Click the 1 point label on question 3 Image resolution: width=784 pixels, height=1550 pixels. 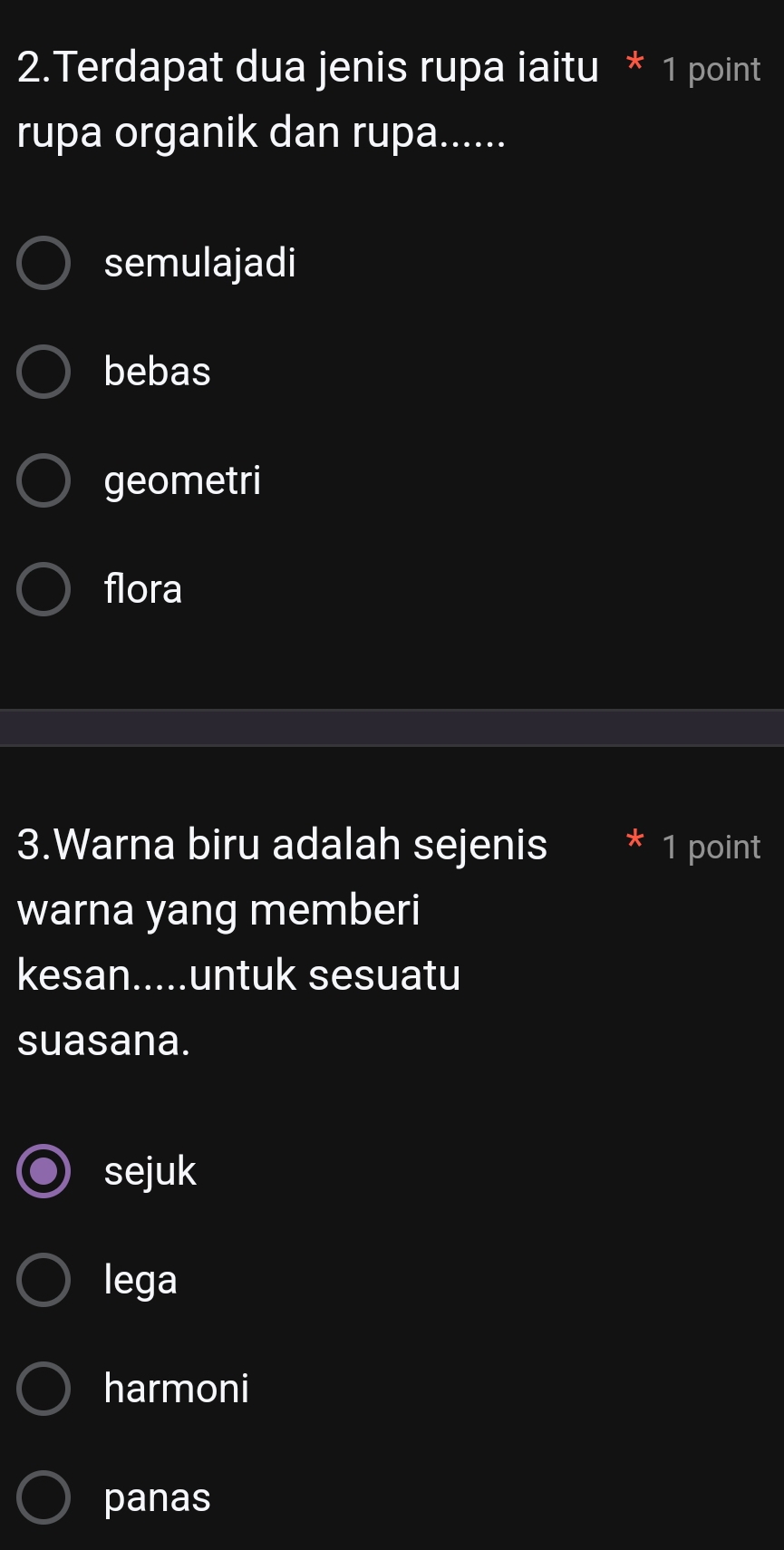pyautogui.click(x=712, y=847)
